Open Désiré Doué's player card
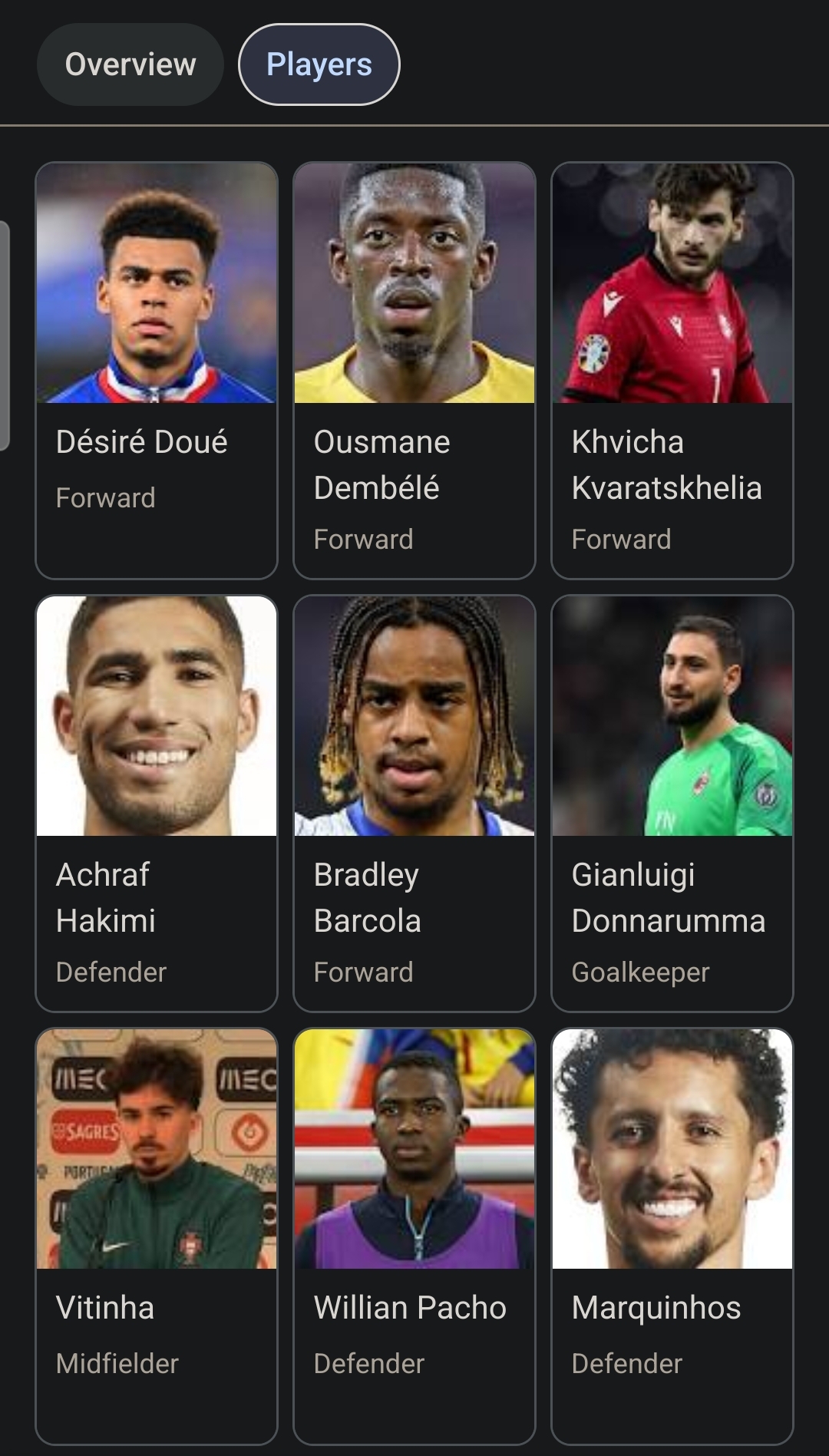Image resolution: width=829 pixels, height=1456 pixels. [x=156, y=370]
